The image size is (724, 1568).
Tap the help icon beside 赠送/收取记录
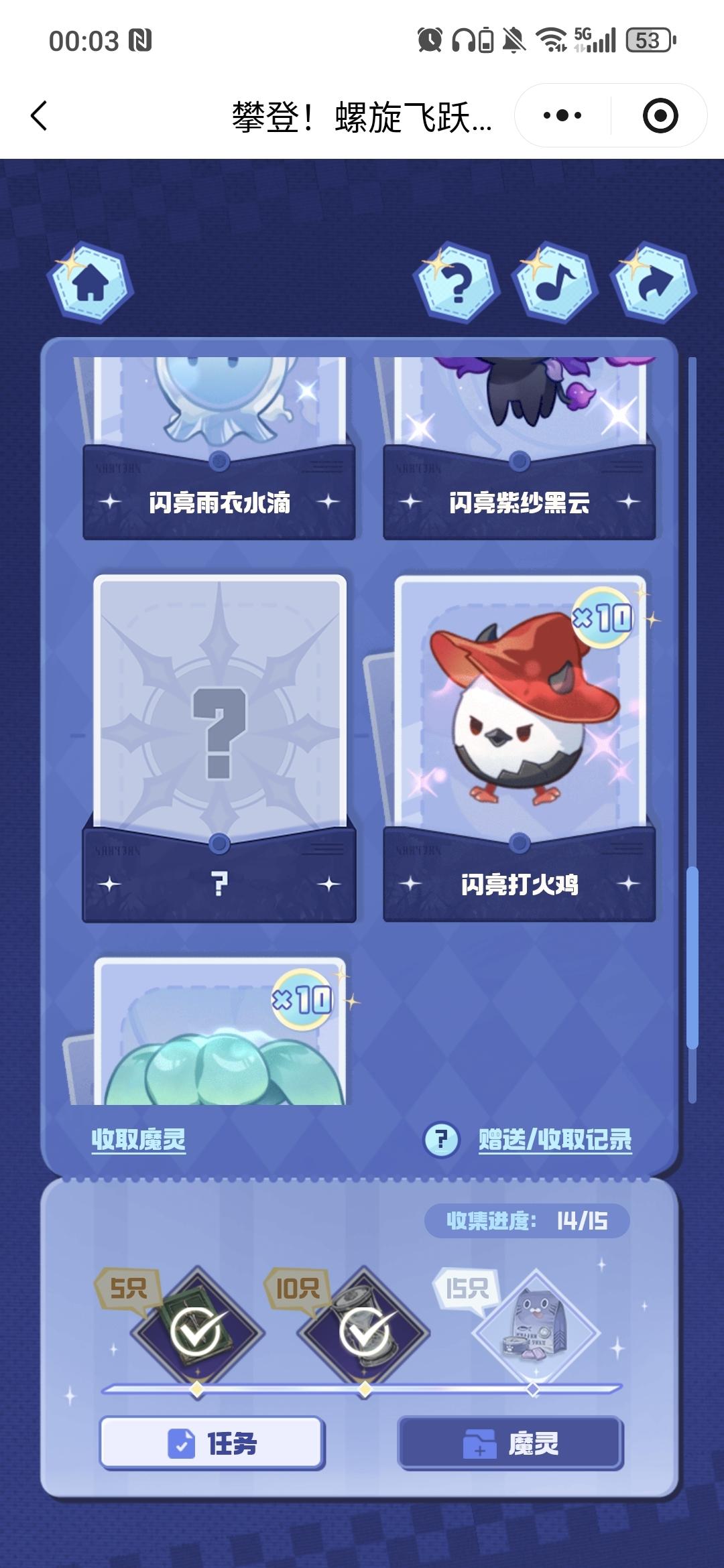coord(441,1139)
